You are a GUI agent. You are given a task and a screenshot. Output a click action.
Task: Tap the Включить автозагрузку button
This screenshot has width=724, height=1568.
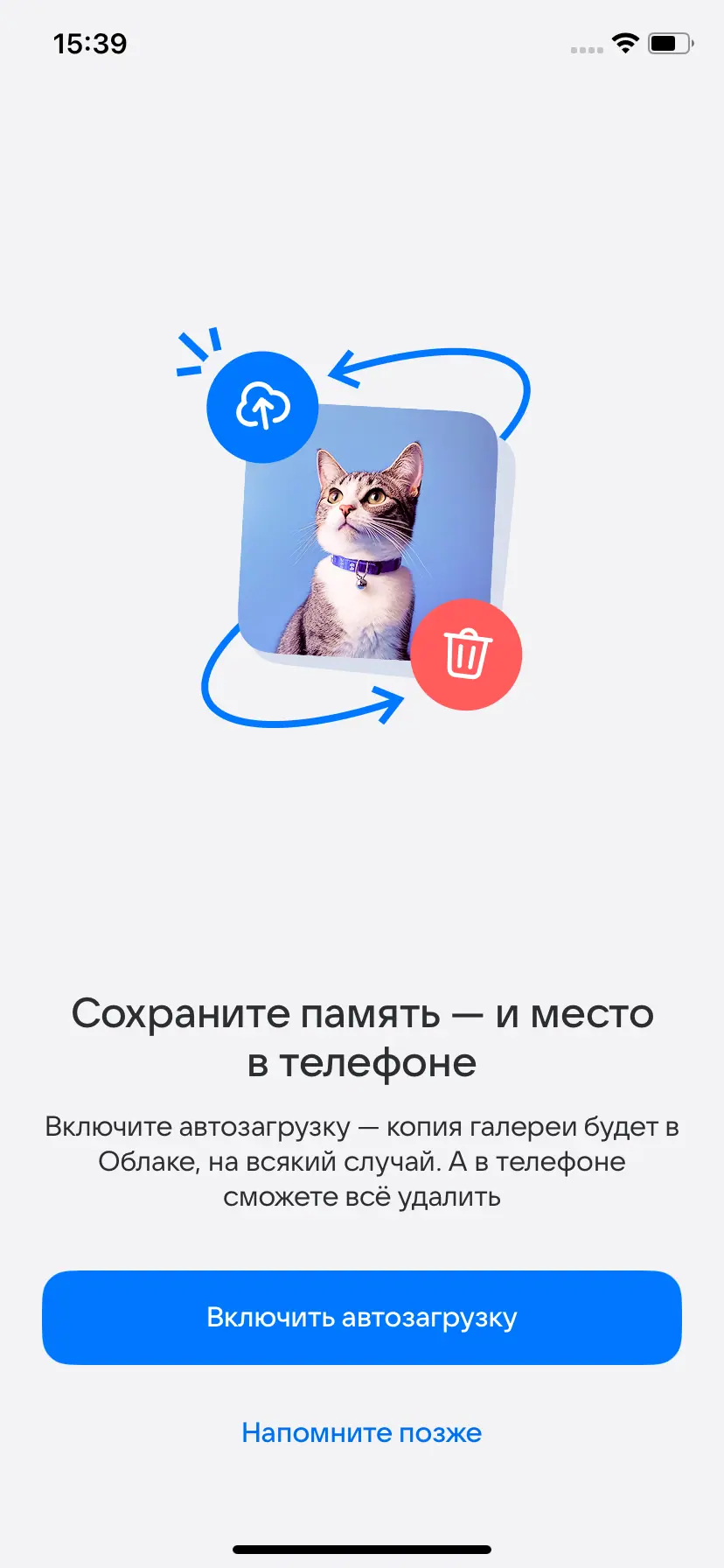362,1317
